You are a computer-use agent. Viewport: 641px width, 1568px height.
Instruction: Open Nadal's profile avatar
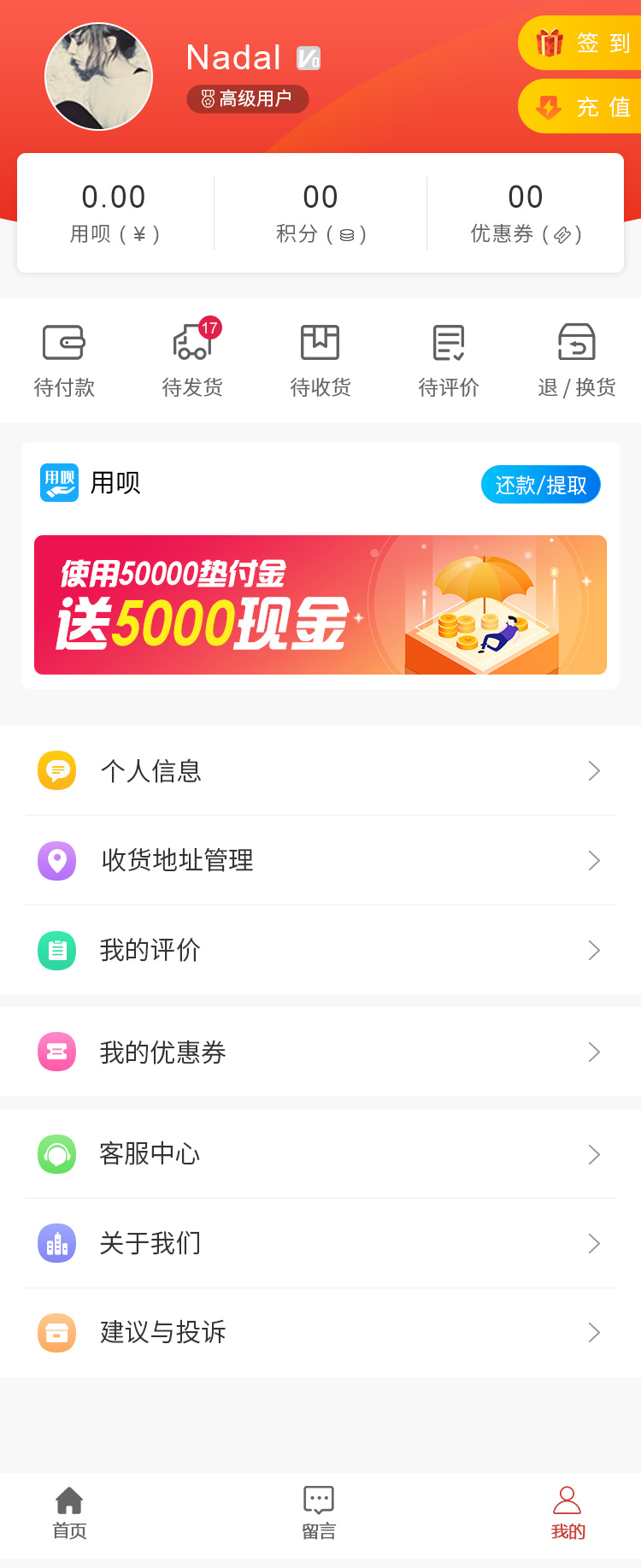click(98, 77)
